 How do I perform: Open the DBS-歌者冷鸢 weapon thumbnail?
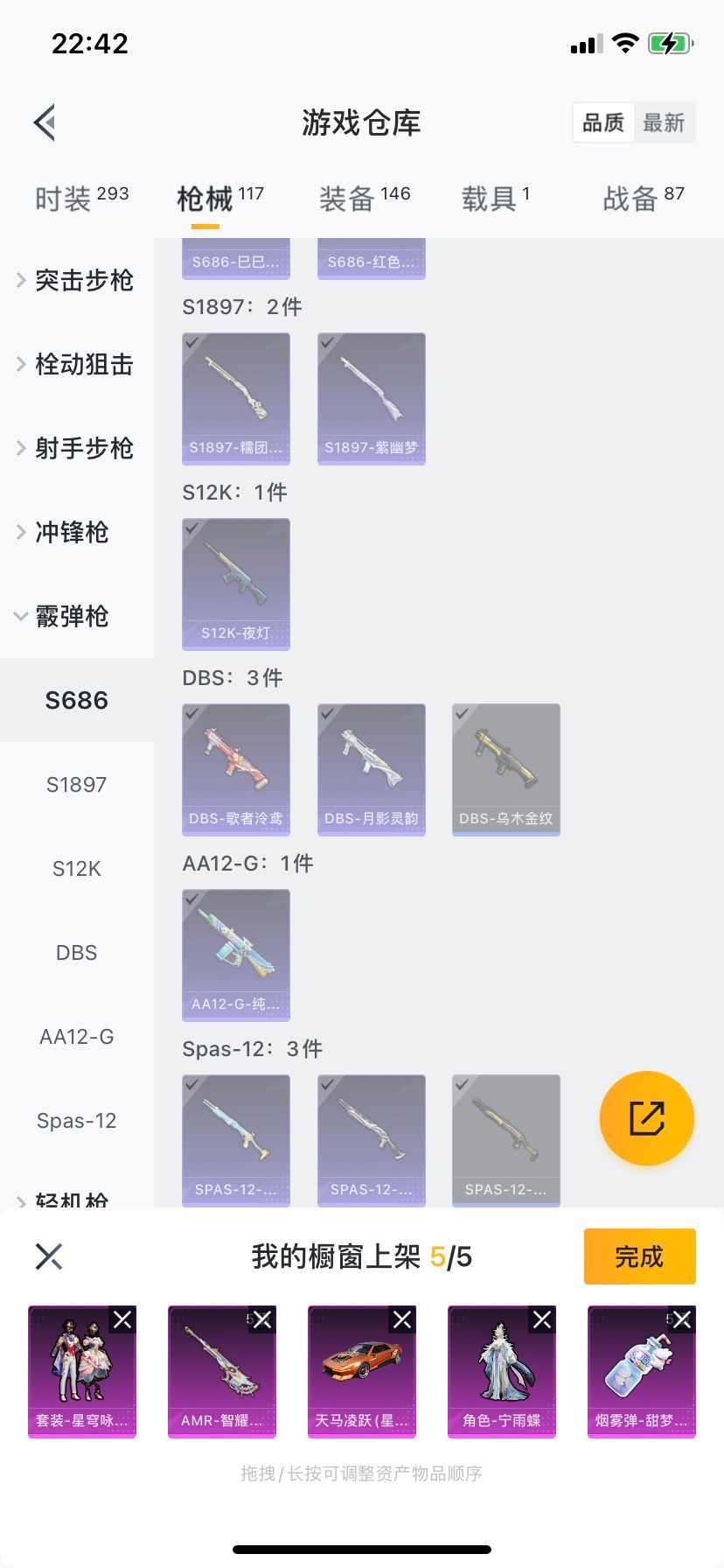(235, 770)
